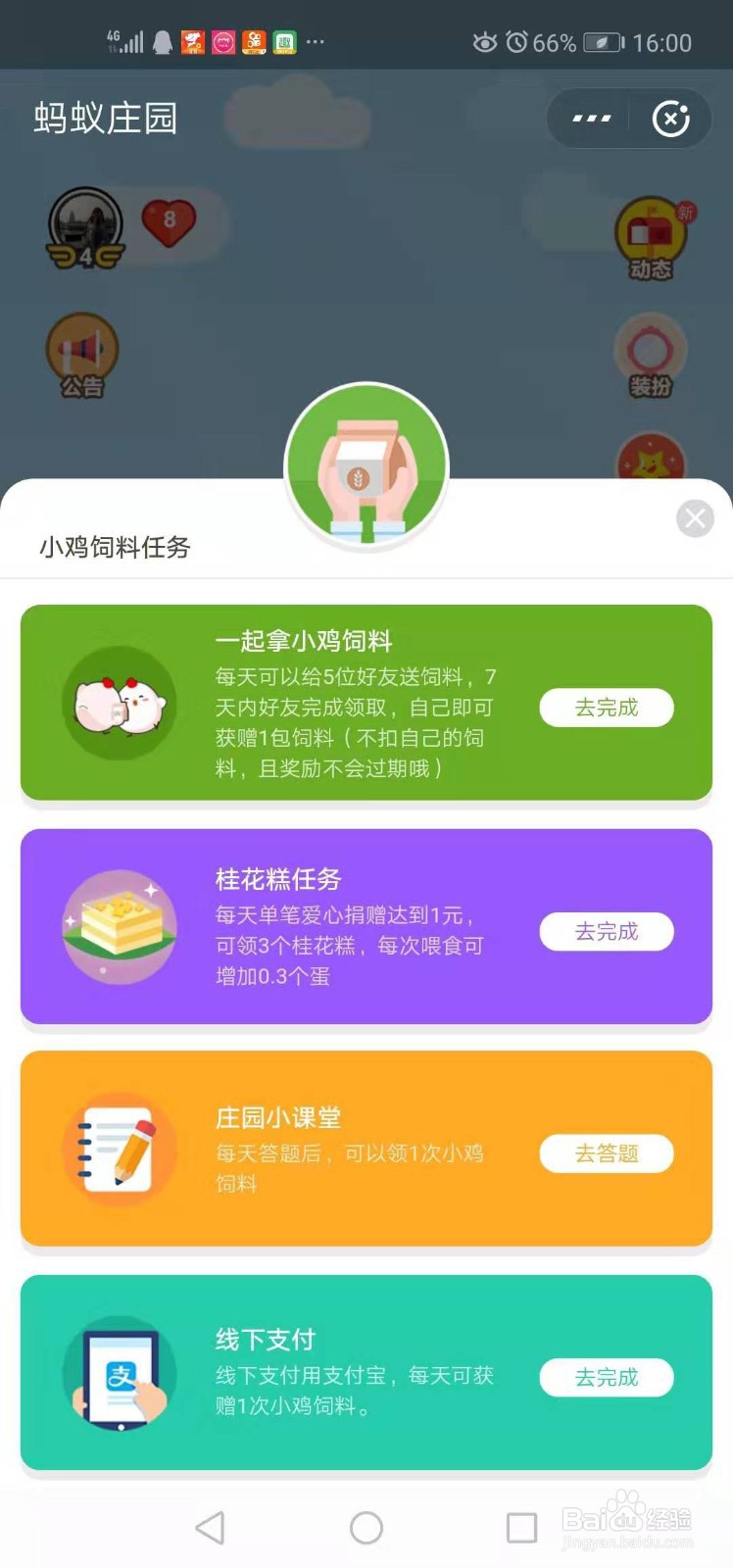The width and height of the screenshot is (733, 1568).
Task: Open the 动态 mailbox icon with 新 badge
Action: pos(652,238)
